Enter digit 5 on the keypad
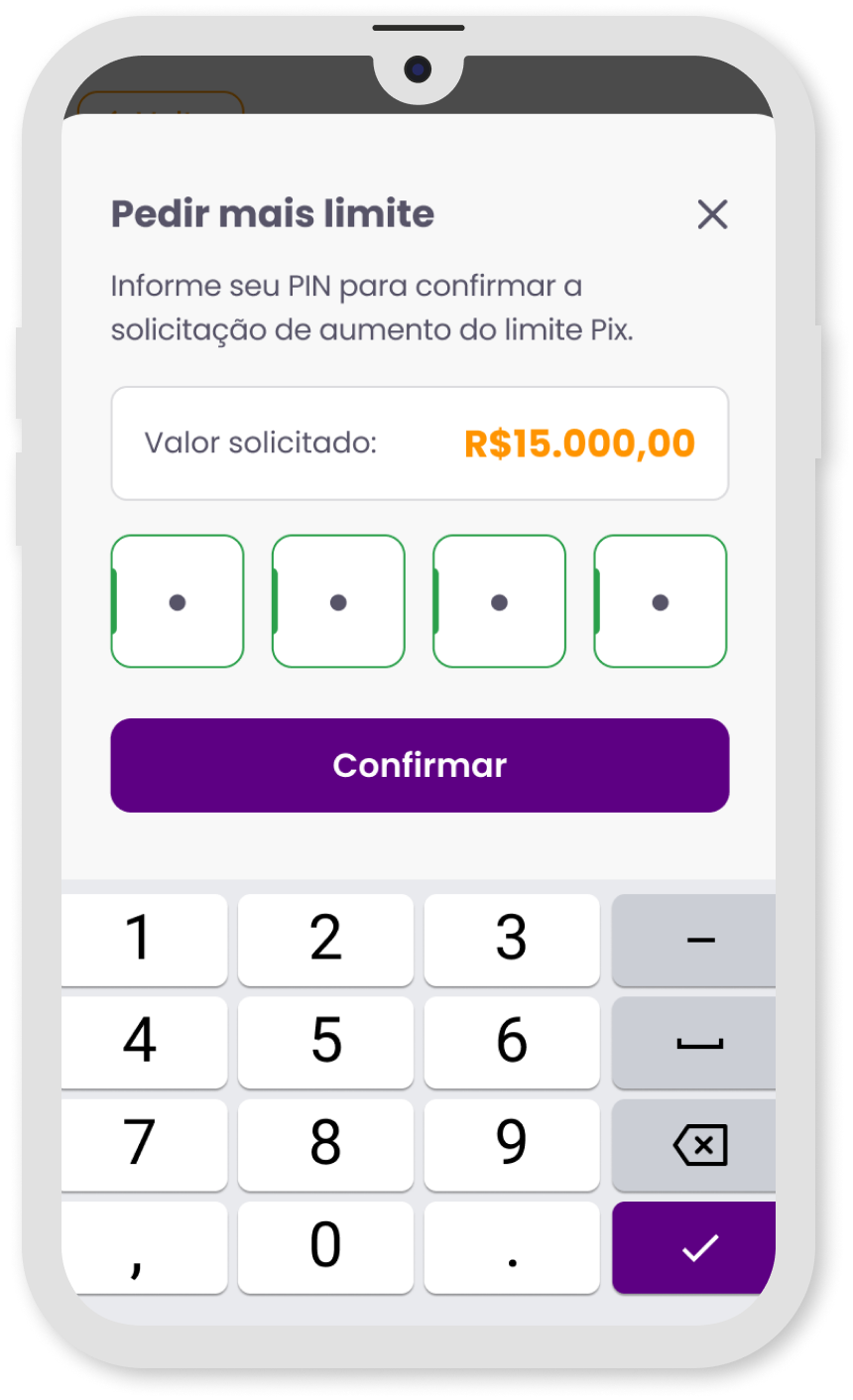 pos(325,1041)
